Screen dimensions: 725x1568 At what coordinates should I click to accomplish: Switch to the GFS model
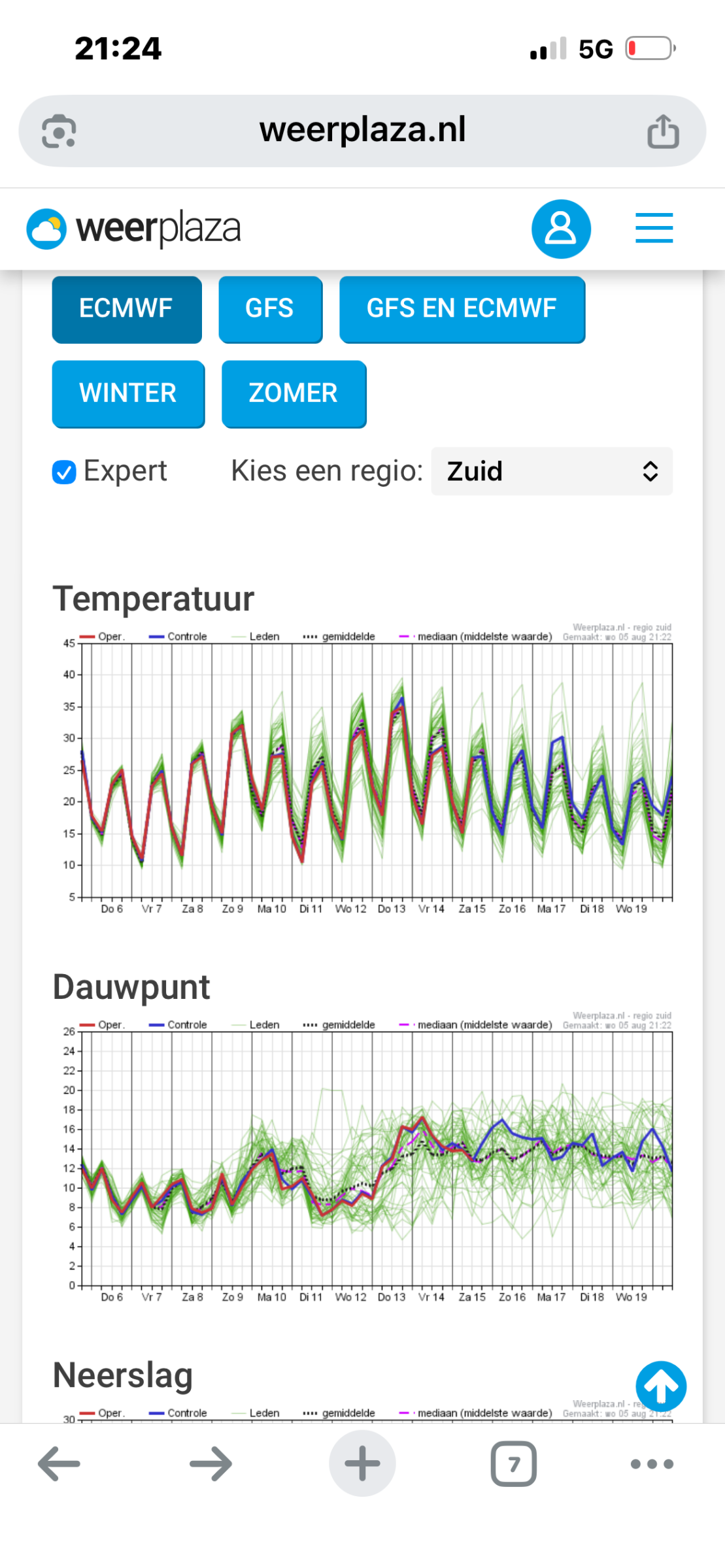(270, 309)
